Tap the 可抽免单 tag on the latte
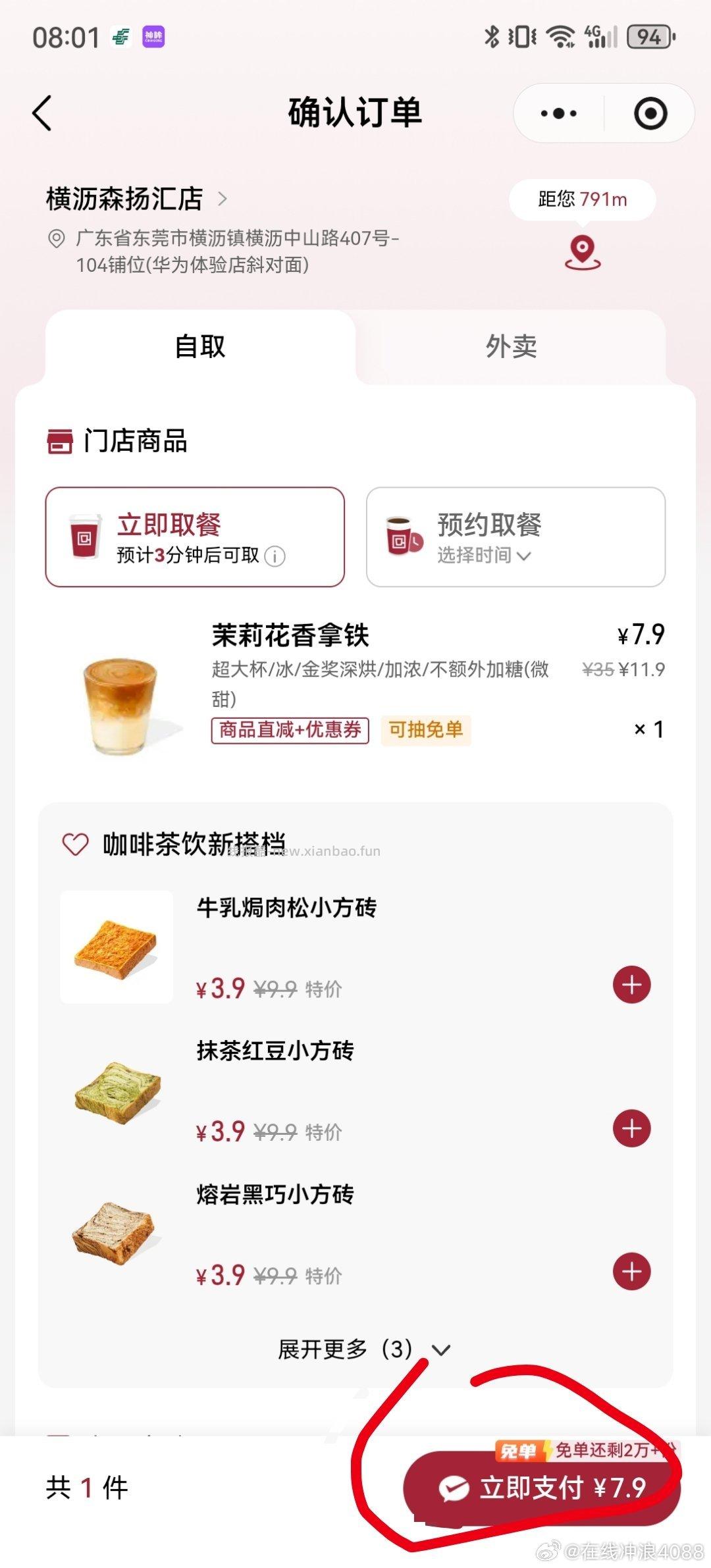 pyautogui.click(x=425, y=731)
